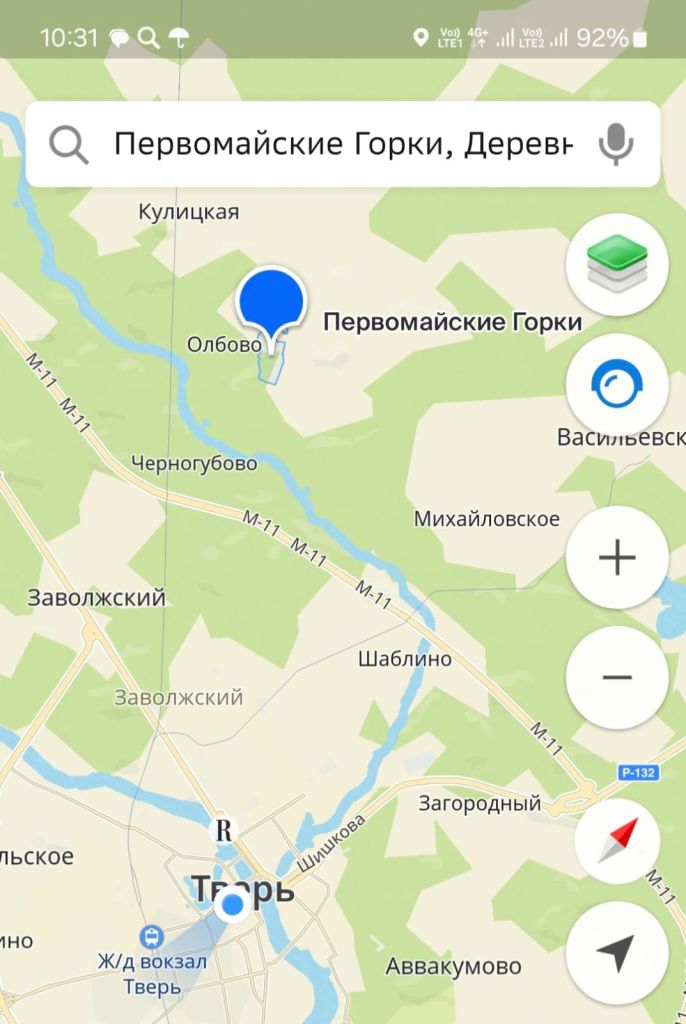Open the Ж/д вокзал Тверь station marker

(x=152, y=937)
